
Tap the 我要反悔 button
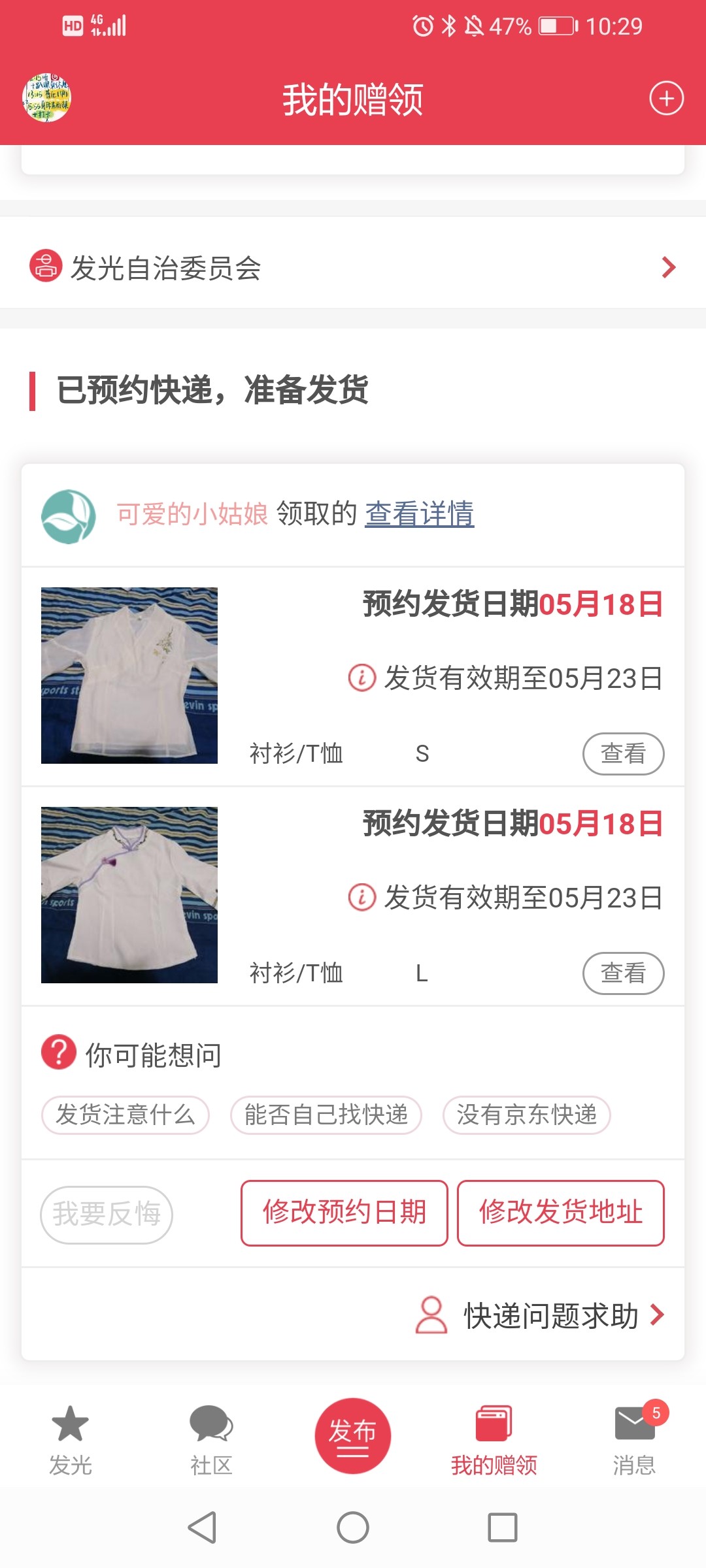click(107, 1214)
